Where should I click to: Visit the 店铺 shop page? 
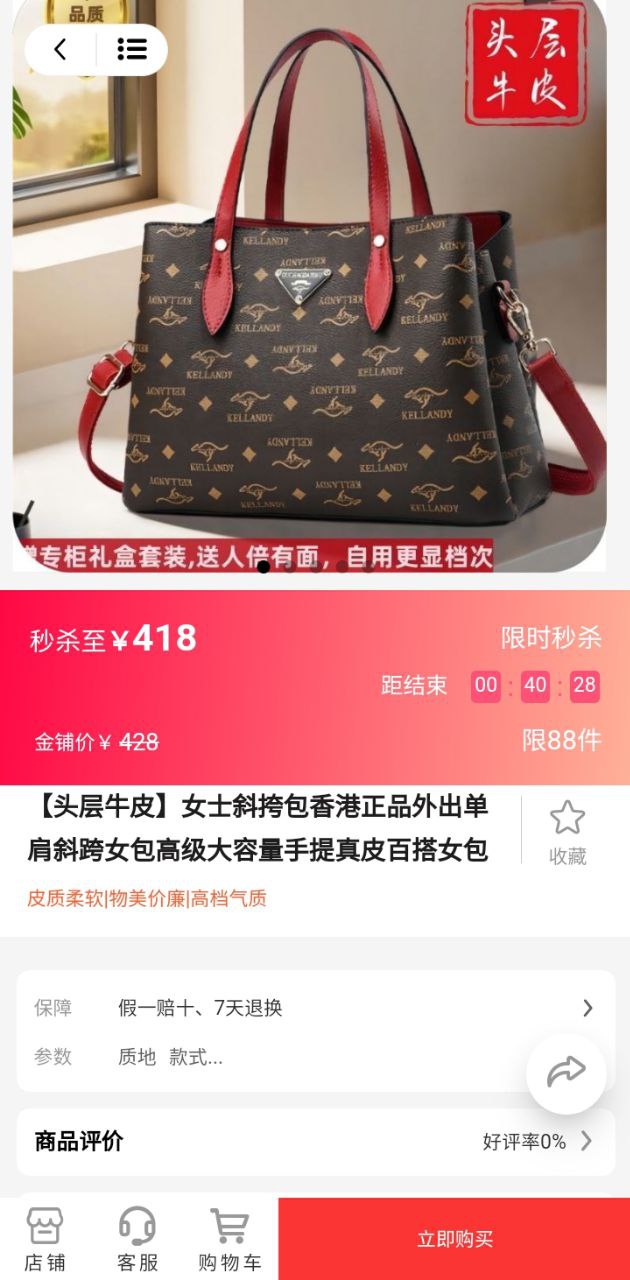(45, 1239)
